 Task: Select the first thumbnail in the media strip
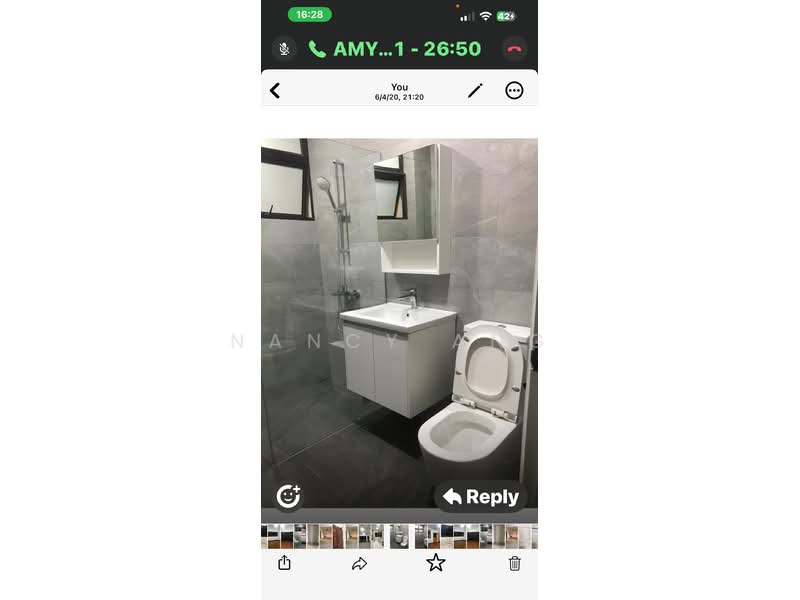(x=264, y=537)
